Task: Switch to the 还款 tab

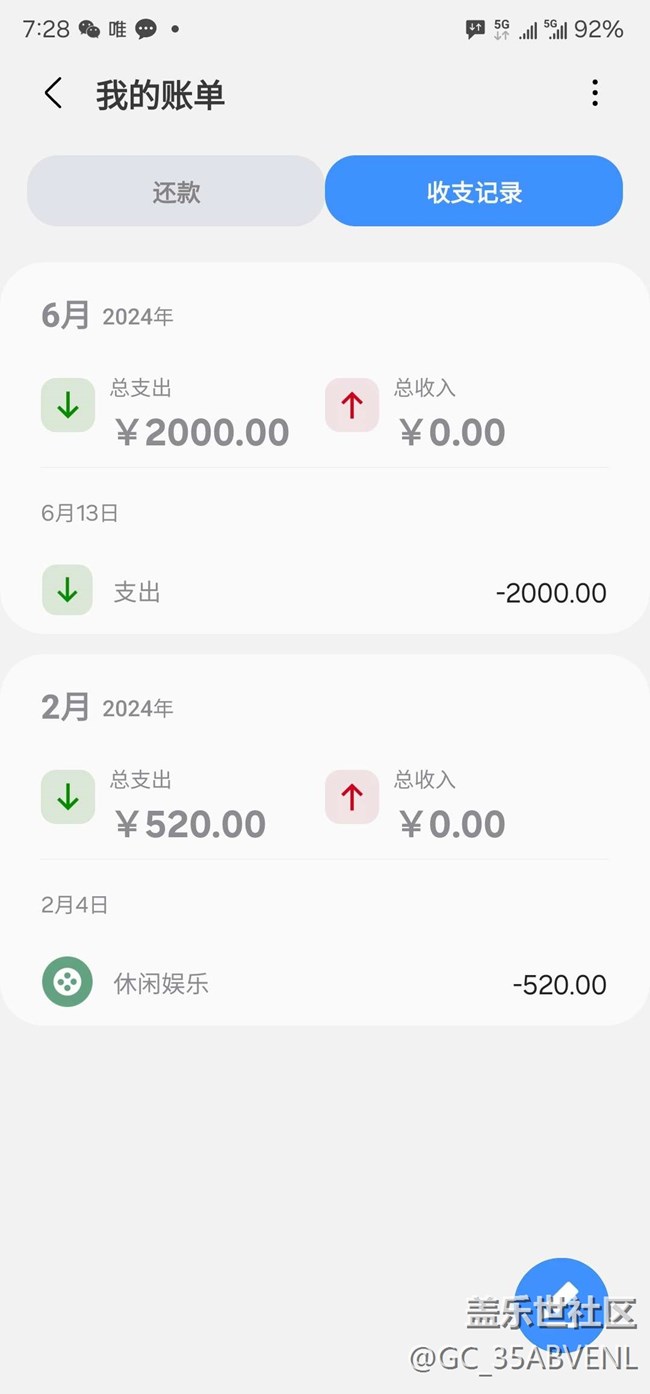Action: click(x=176, y=192)
